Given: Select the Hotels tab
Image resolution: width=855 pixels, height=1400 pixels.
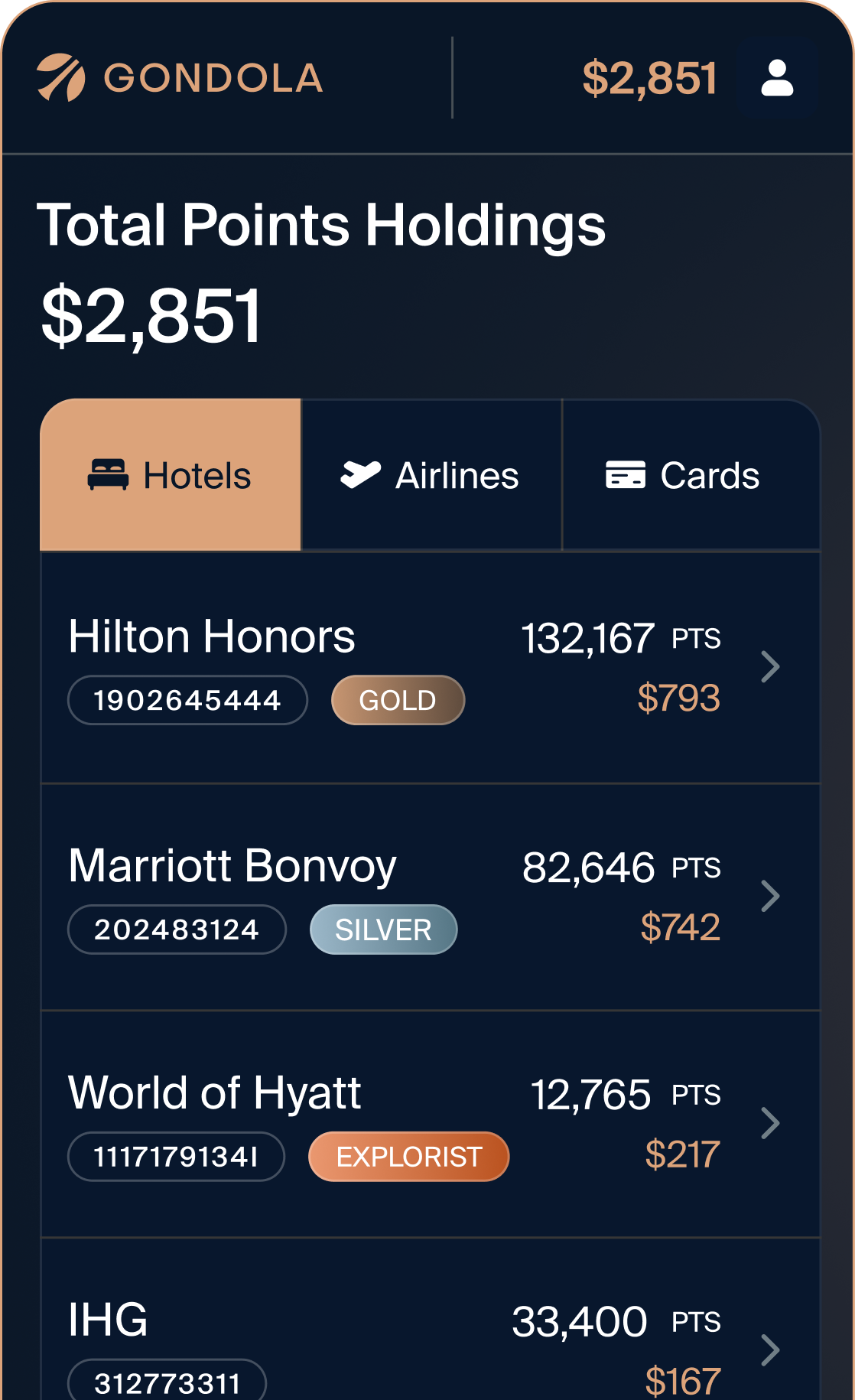Looking at the screenshot, I should [171, 475].
